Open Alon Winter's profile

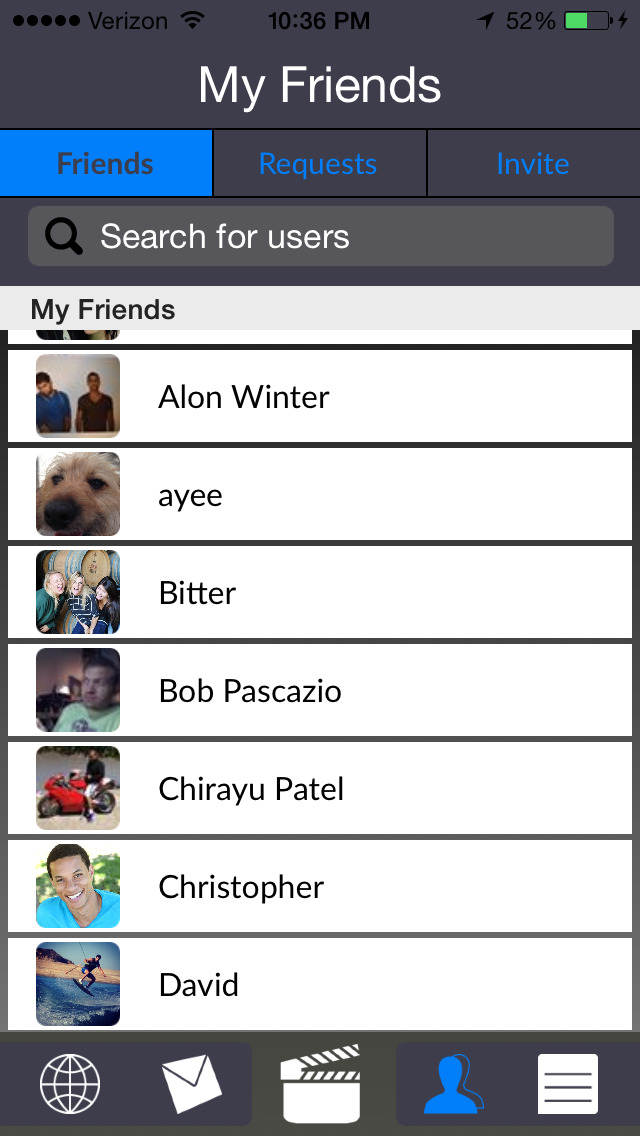click(320, 396)
